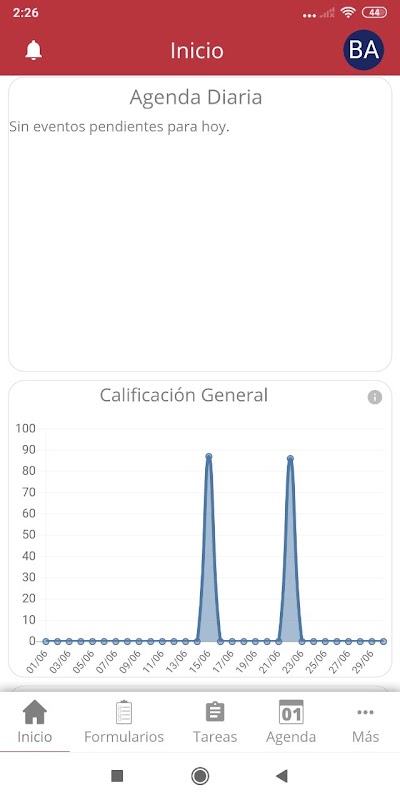Select the 15/06 peak data point
The image size is (400, 800).
[209, 457]
